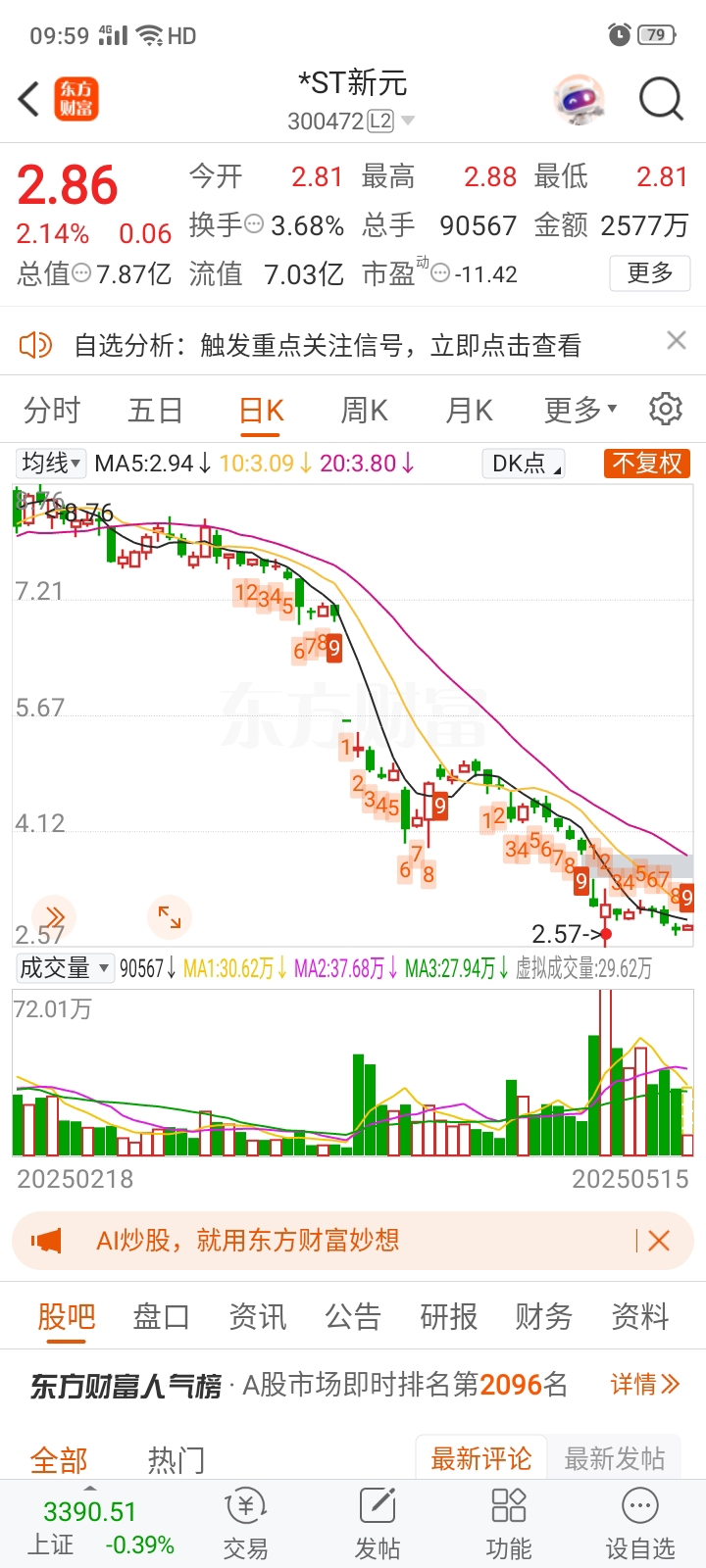The width and height of the screenshot is (706, 1568).
Task: Change the 不复权 adjustment setting
Action: 647,463
